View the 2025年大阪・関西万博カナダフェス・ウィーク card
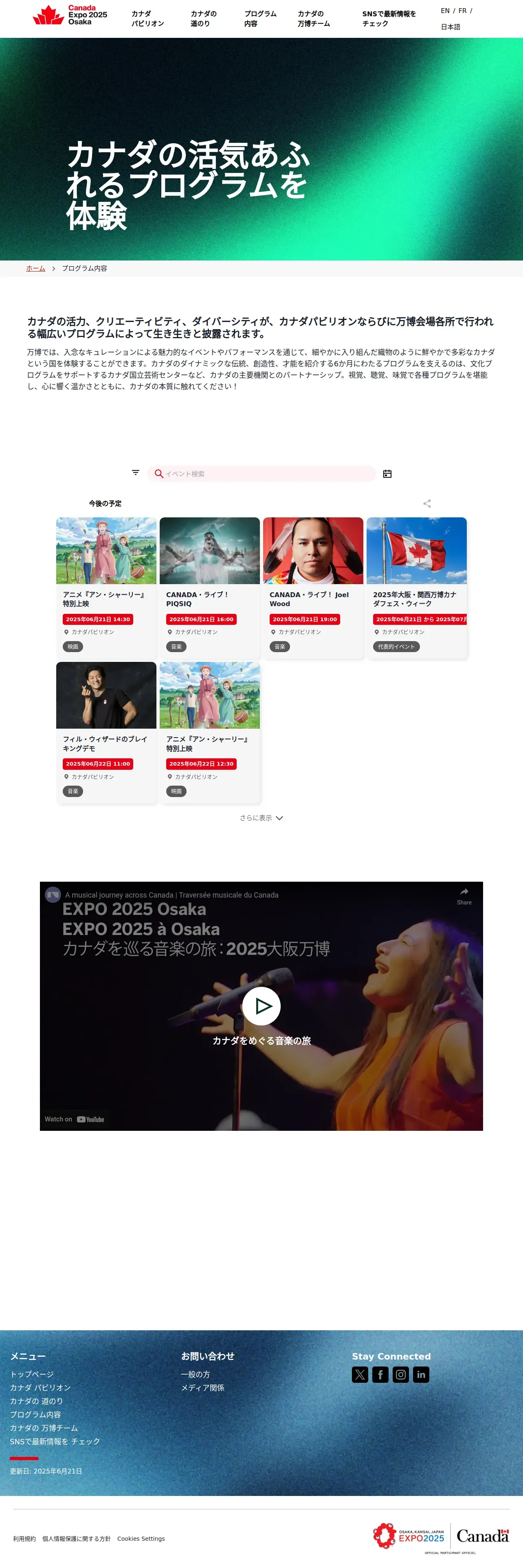This screenshot has height=1568, width=523. pos(416,587)
